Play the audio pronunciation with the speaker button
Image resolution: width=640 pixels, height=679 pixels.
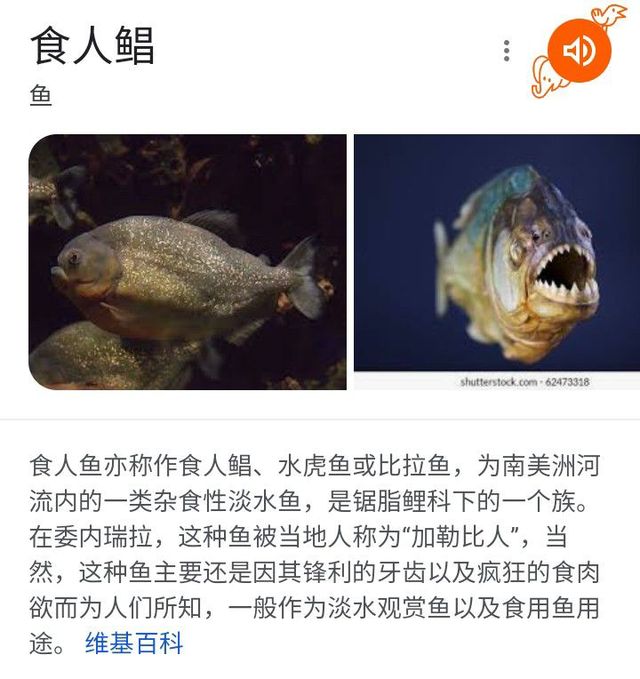[x=579, y=51]
